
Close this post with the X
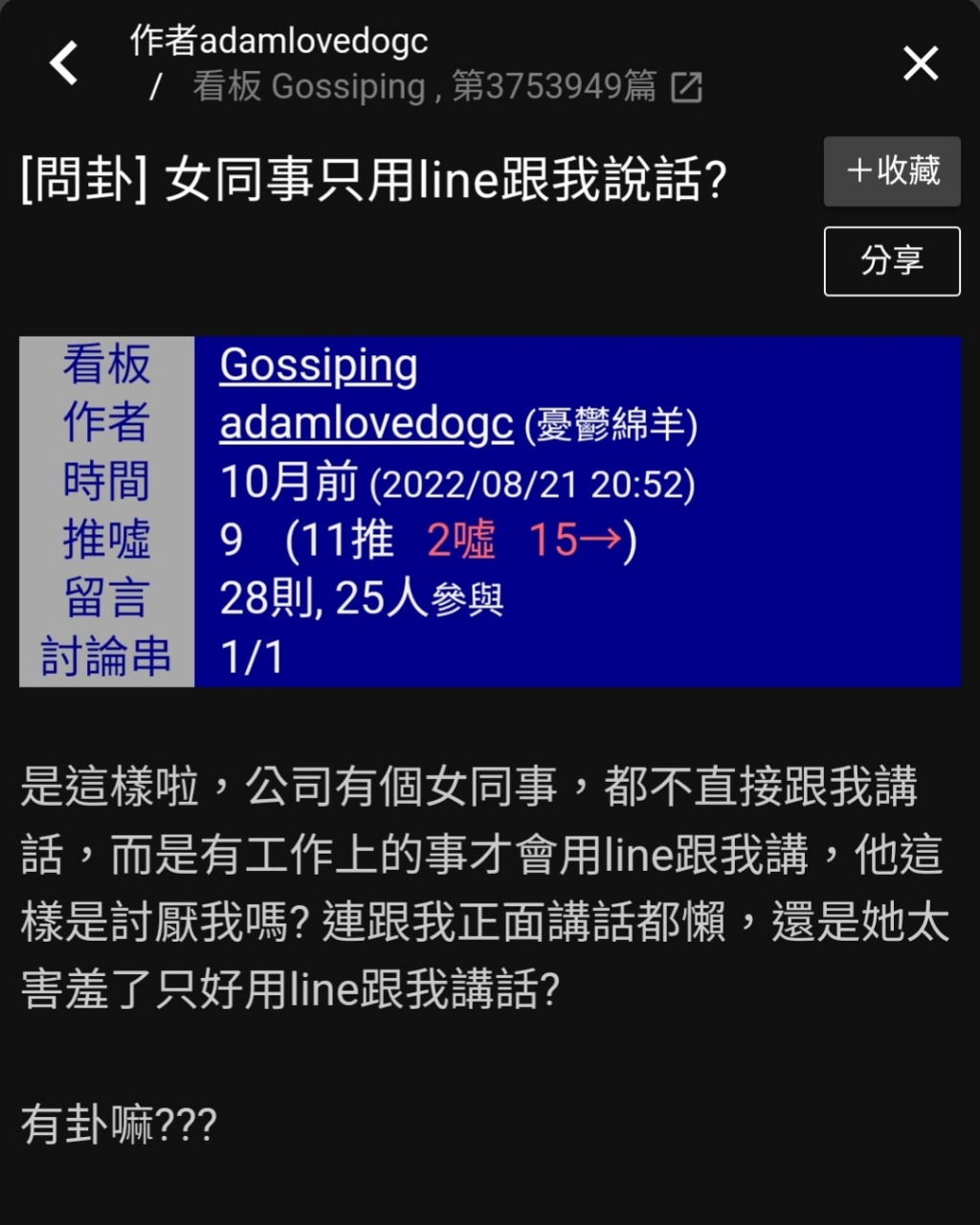tap(920, 64)
